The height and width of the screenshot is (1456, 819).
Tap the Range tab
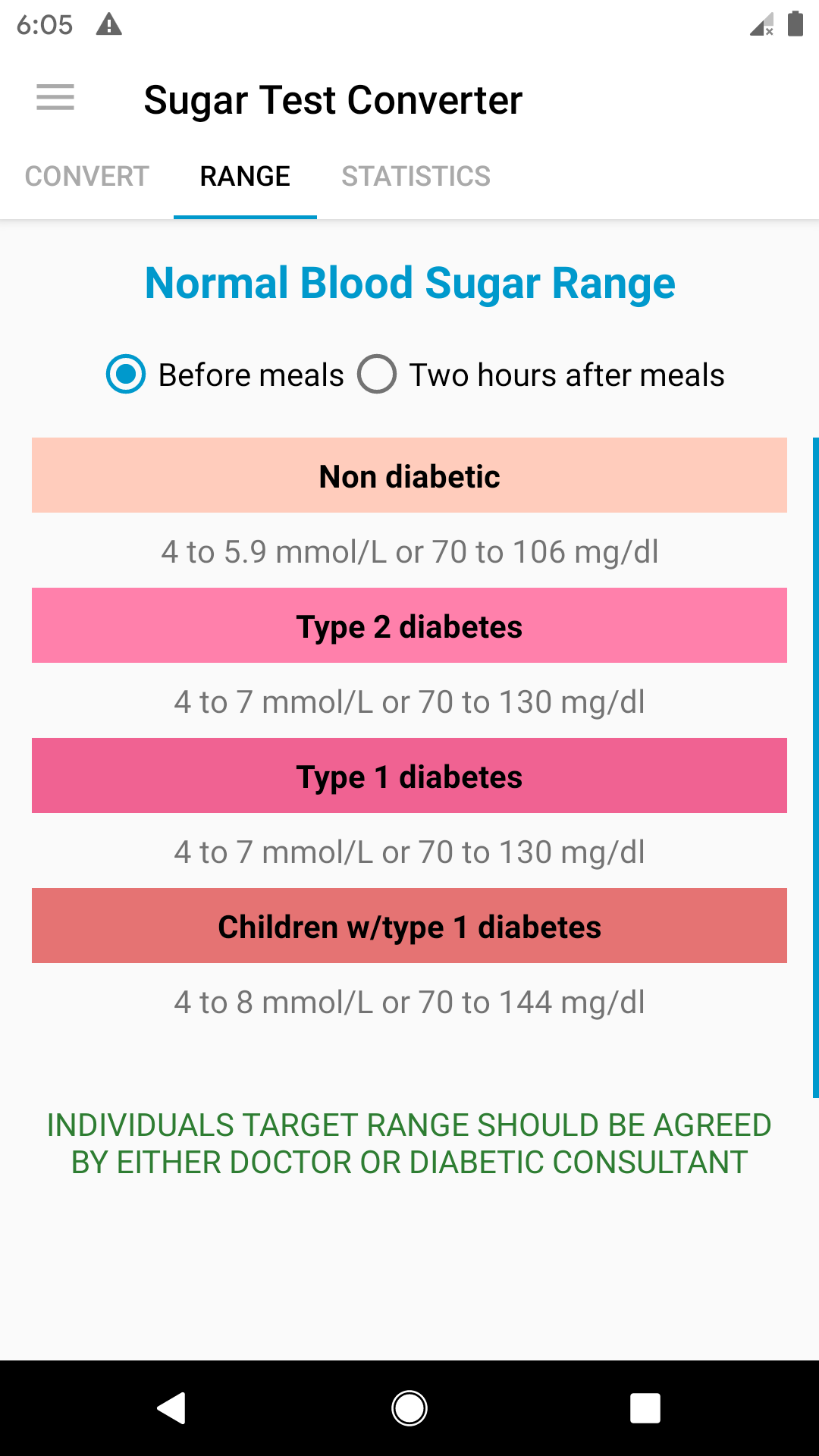[x=245, y=177]
